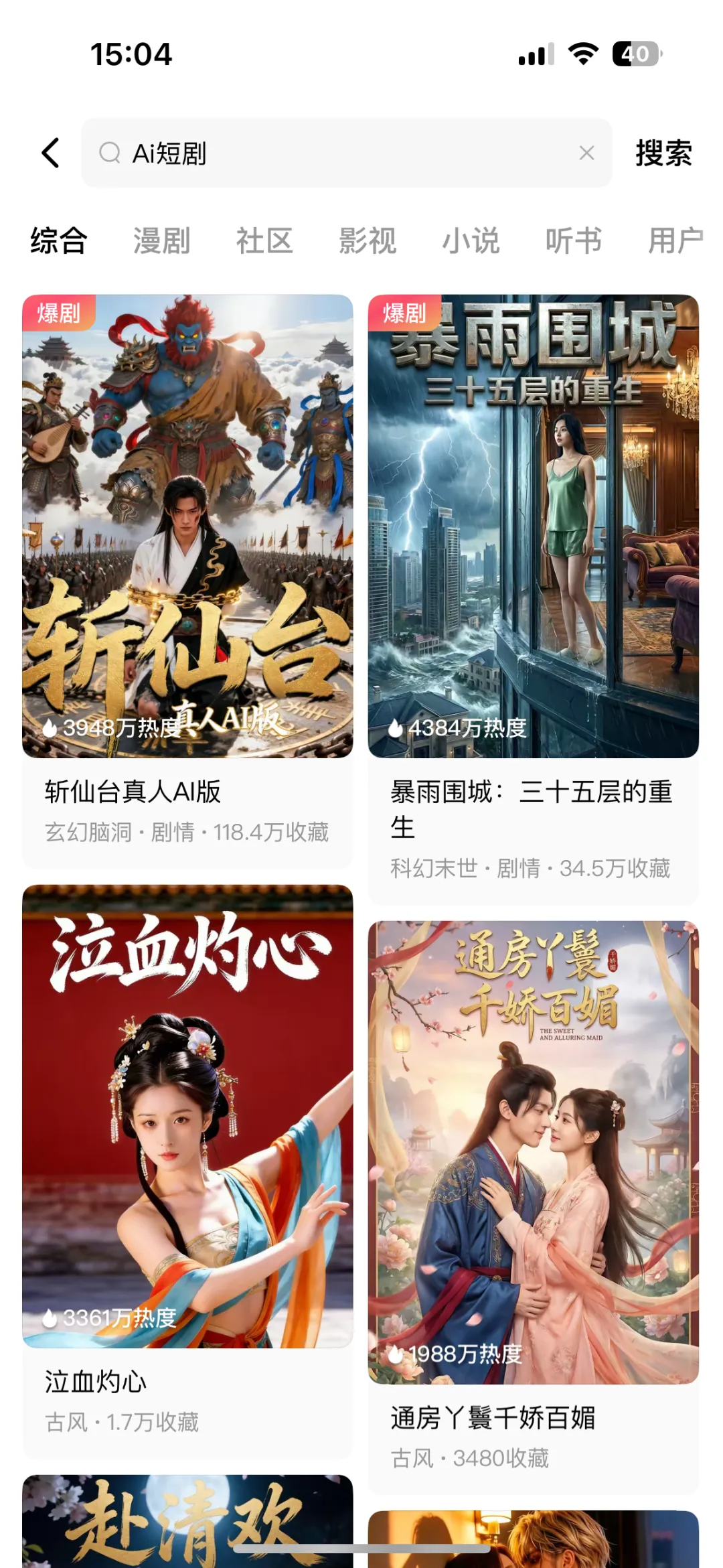Open the 通房丫鬟千娇百媚 drama card
Viewport: 723px width, 1568px height.
tap(534, 1152)
